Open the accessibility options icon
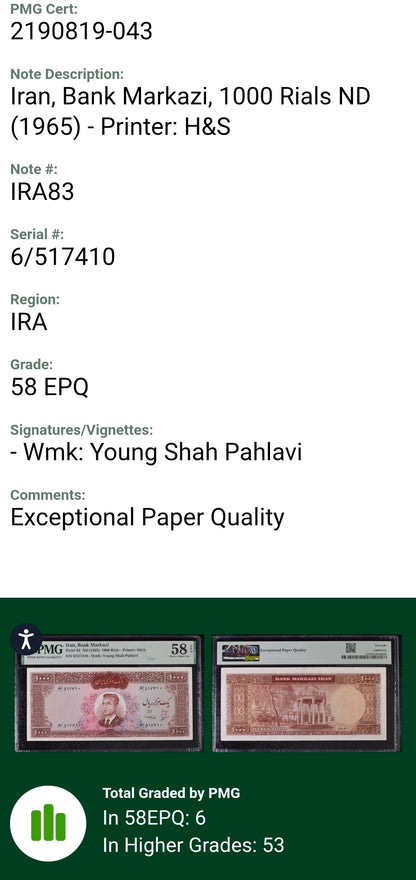This screenshot has height=880, width=416. (26, 639)
